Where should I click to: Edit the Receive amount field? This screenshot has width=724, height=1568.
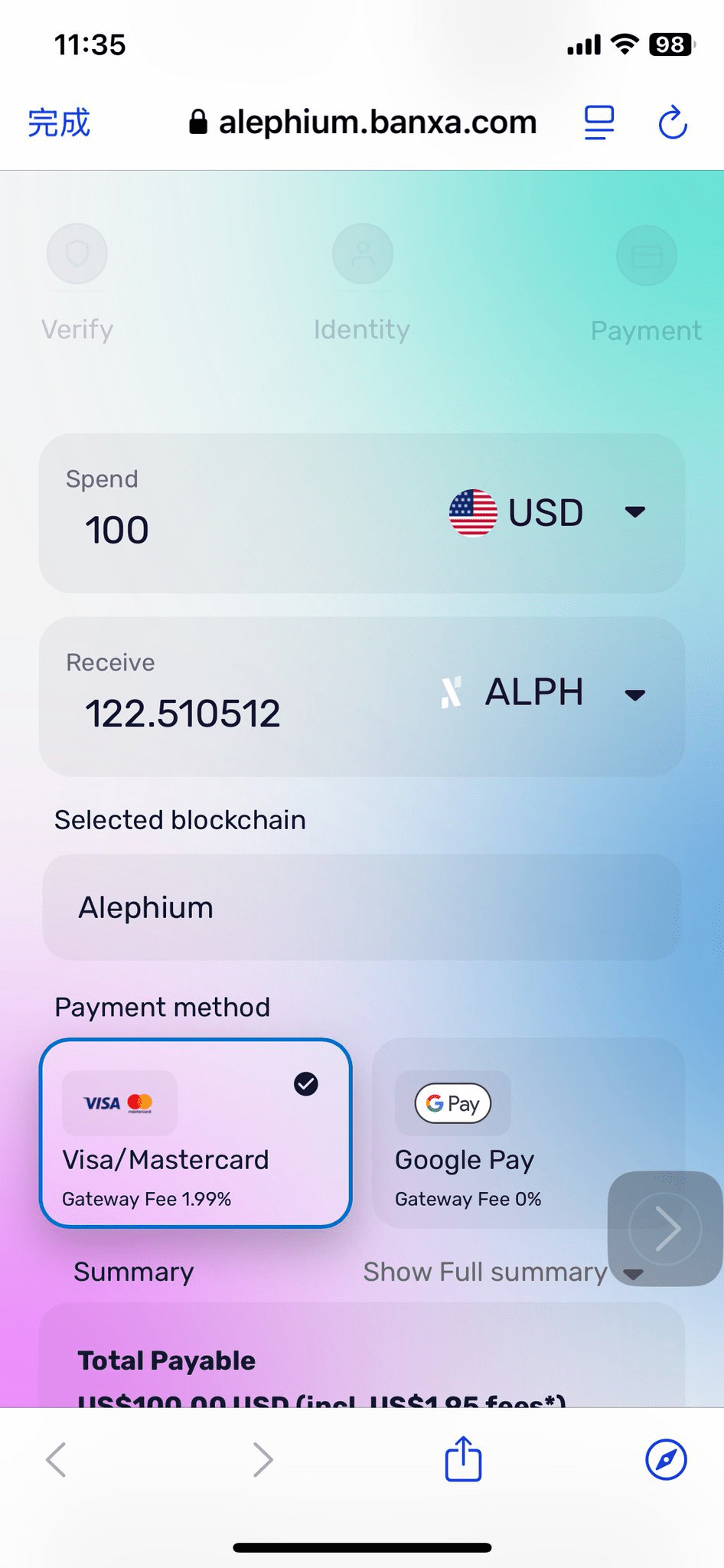(x=230, y=714)
